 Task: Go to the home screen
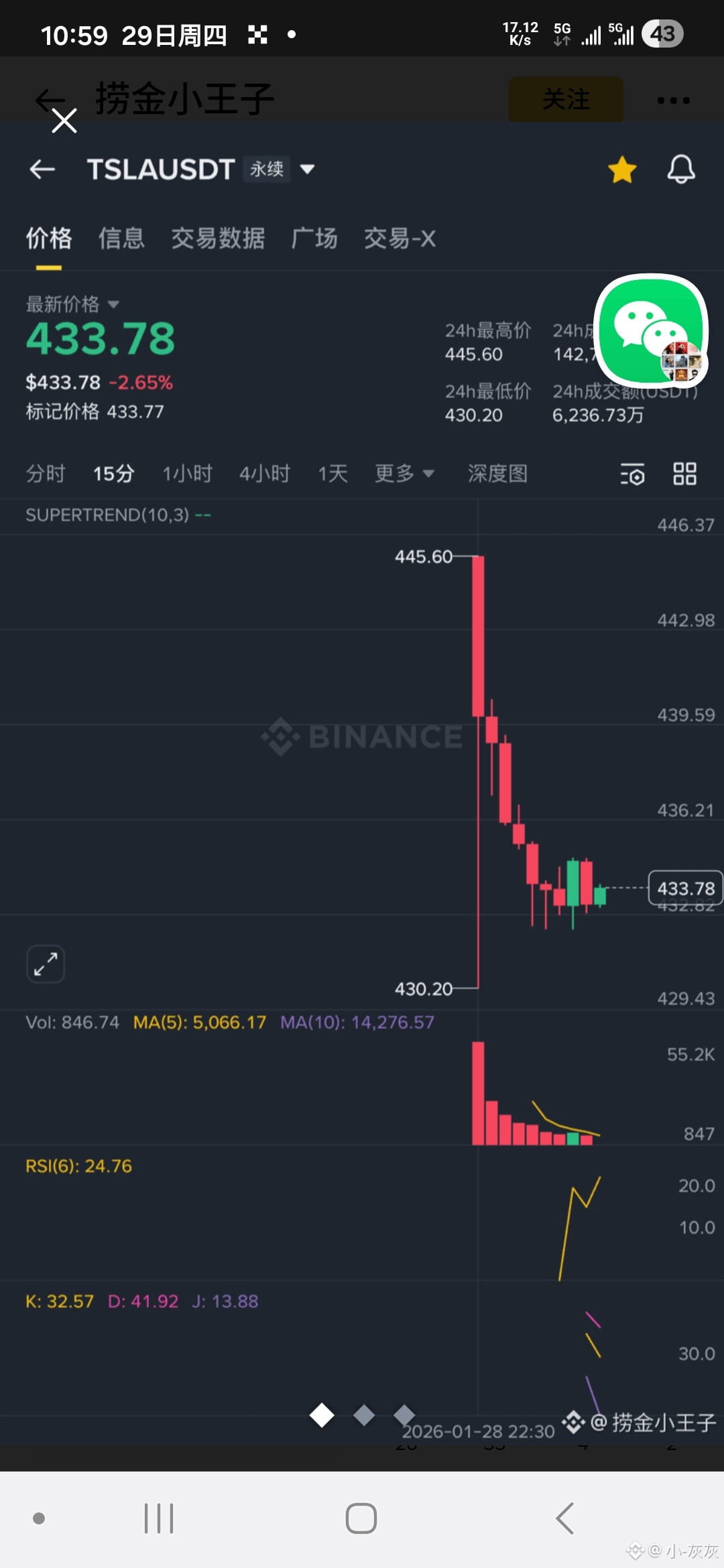point(361,1518)
